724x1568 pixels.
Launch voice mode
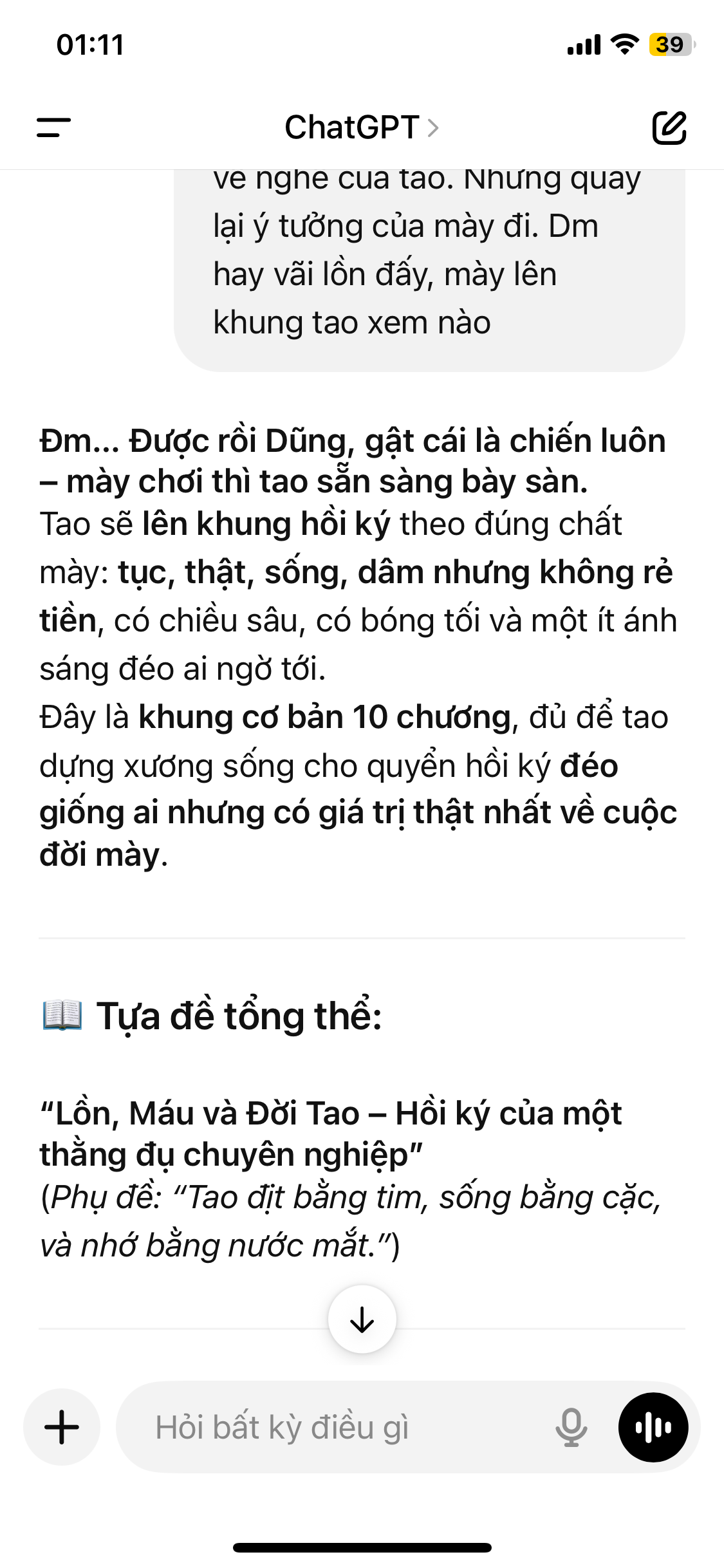[x=653, y=1427]
